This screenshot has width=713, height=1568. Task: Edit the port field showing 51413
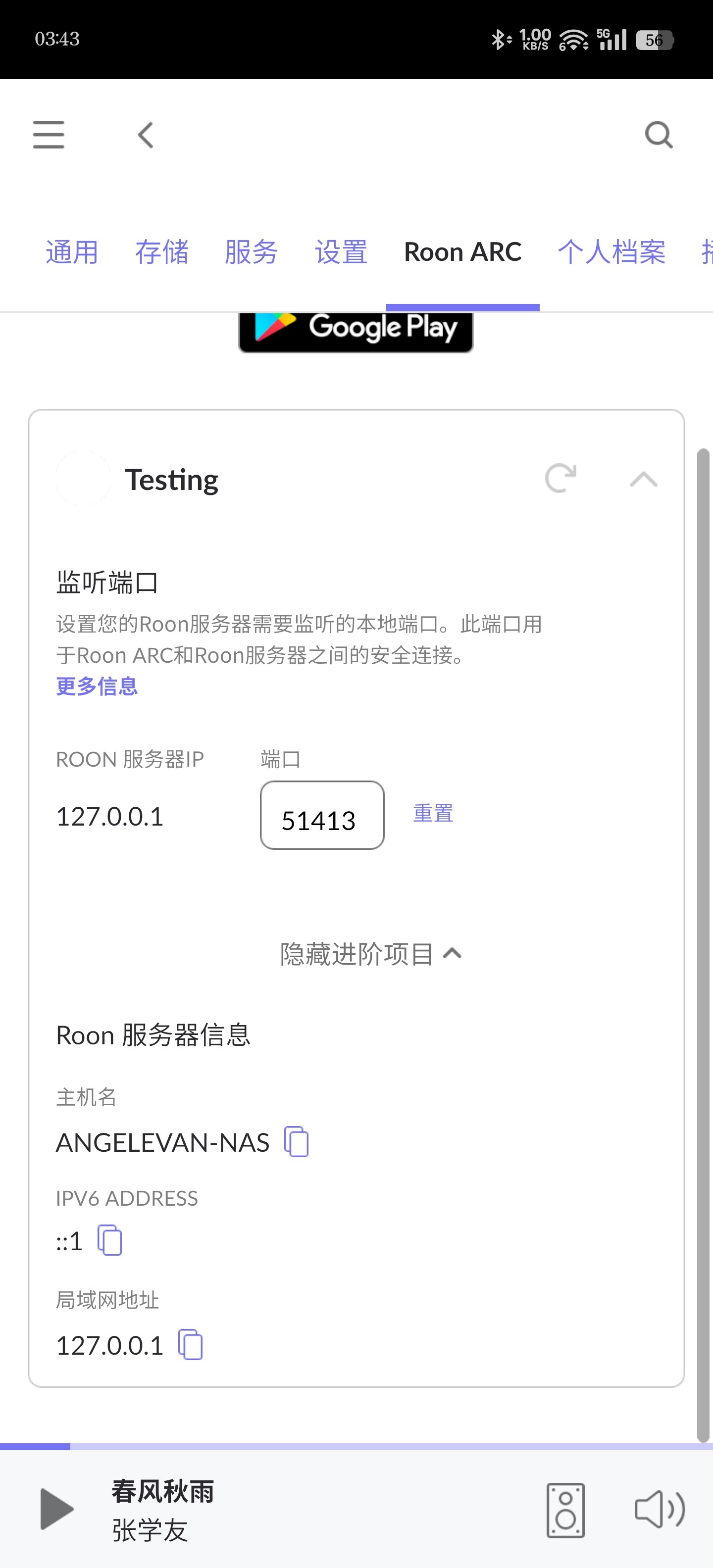click(322, 816)
